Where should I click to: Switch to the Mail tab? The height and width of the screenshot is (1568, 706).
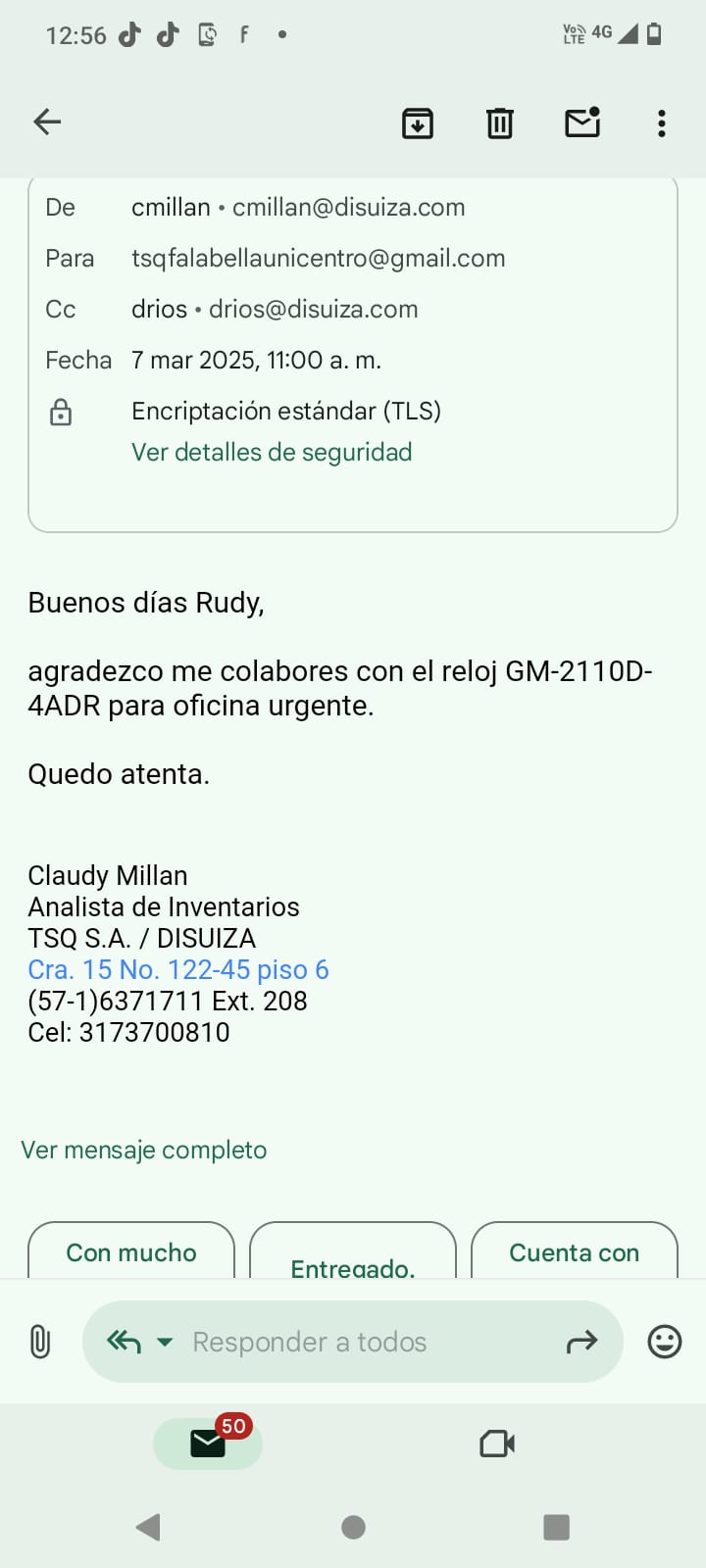coord(208,1444)
